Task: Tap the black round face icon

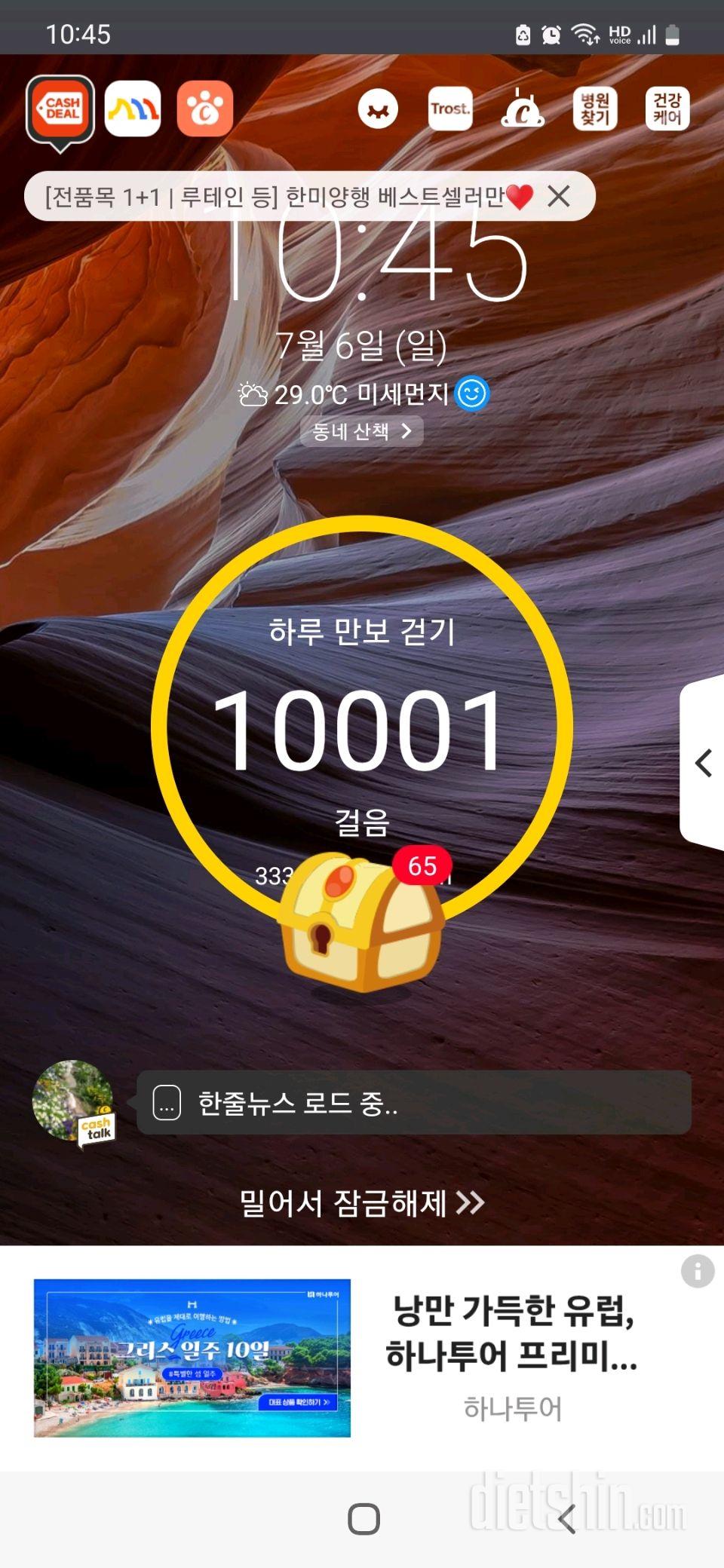Action: pos(378,109)
